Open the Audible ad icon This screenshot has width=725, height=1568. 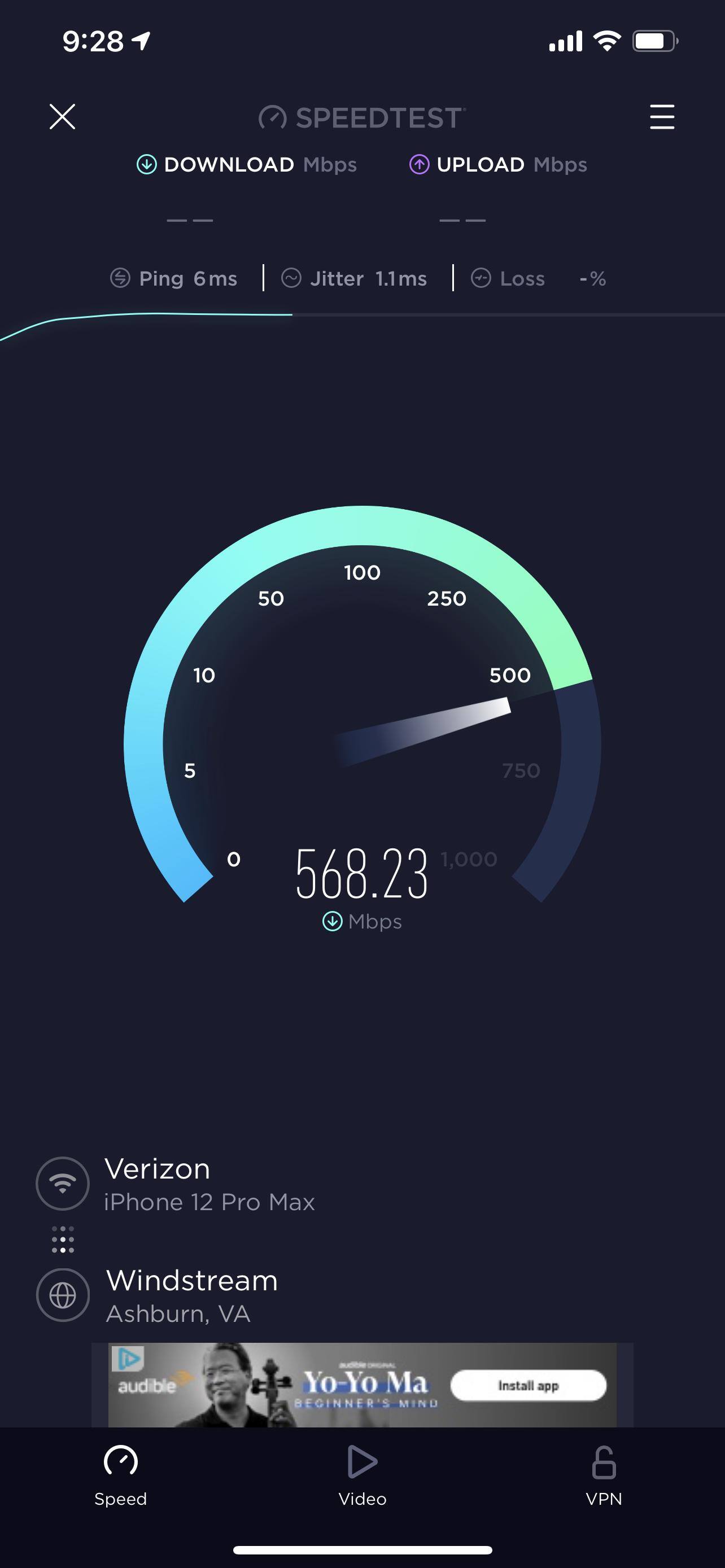click(x=128, y=1359)
